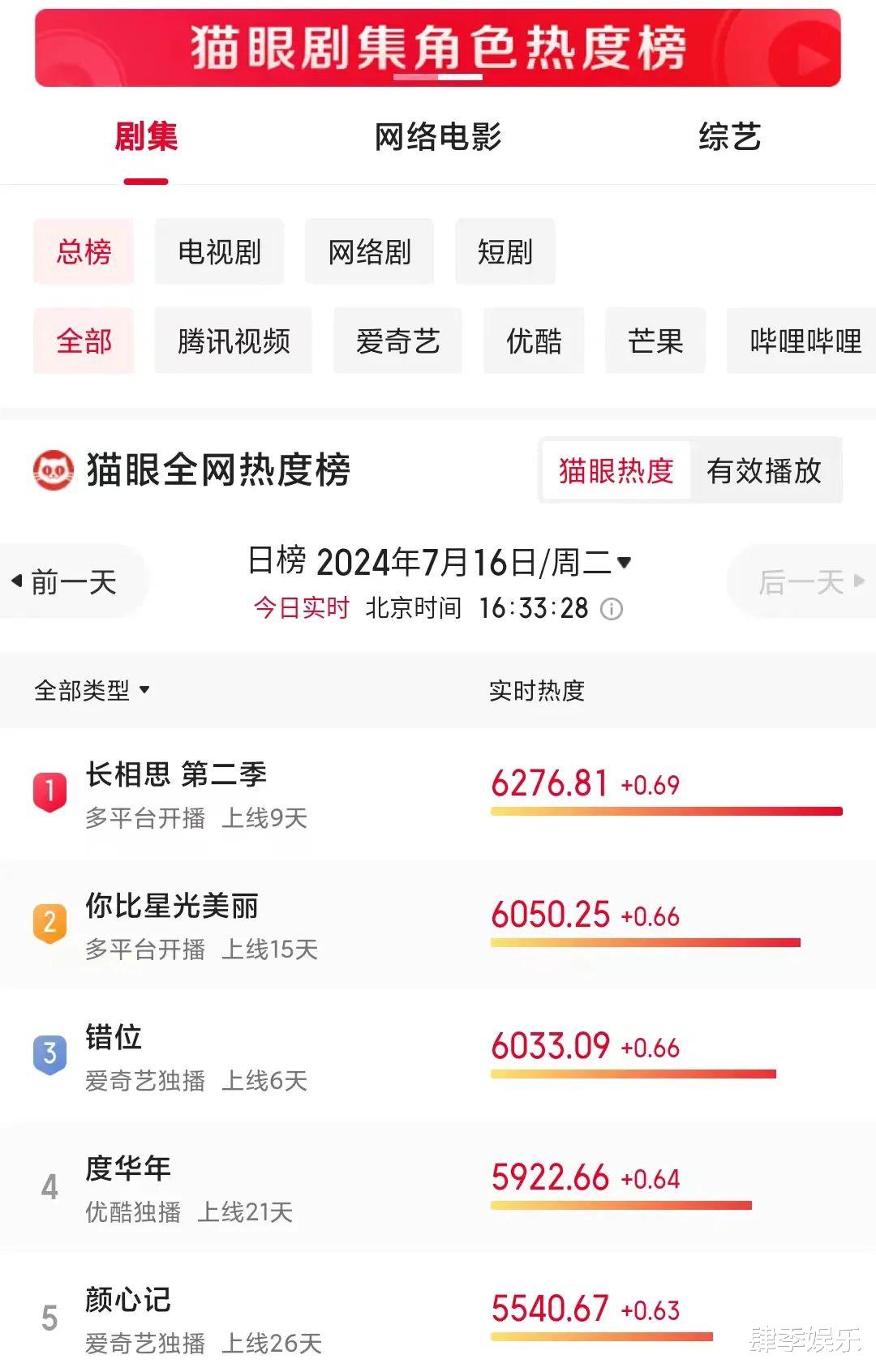Image resolution: width=876 pixels, height=1372 pixels.
Task: Open 长相思 第二季 details
Action: pos(176,774)
